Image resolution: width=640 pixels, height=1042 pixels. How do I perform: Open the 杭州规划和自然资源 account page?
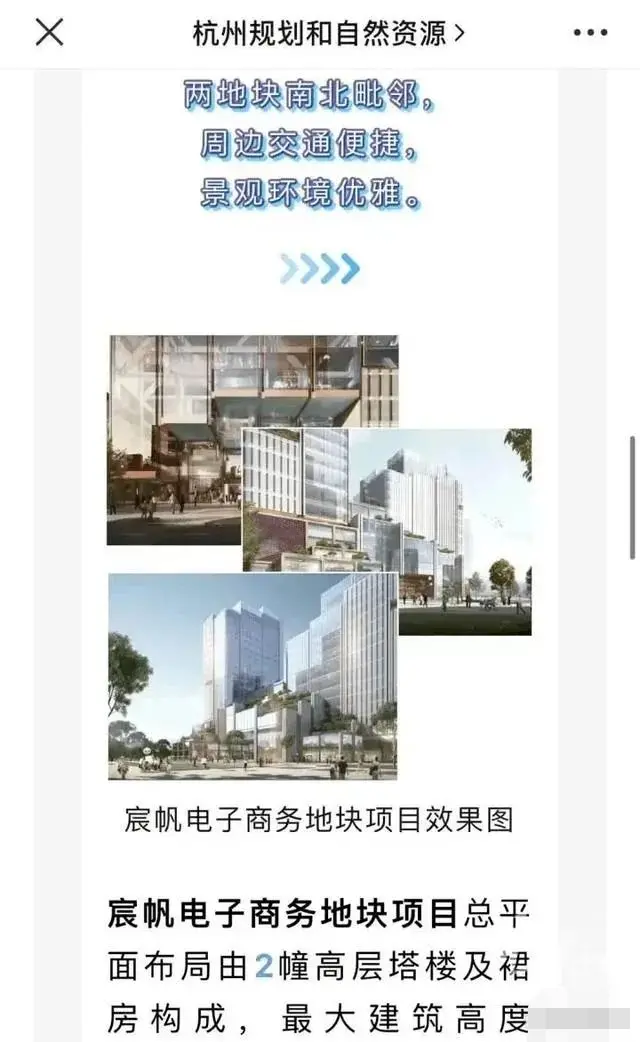pos(328,33)
